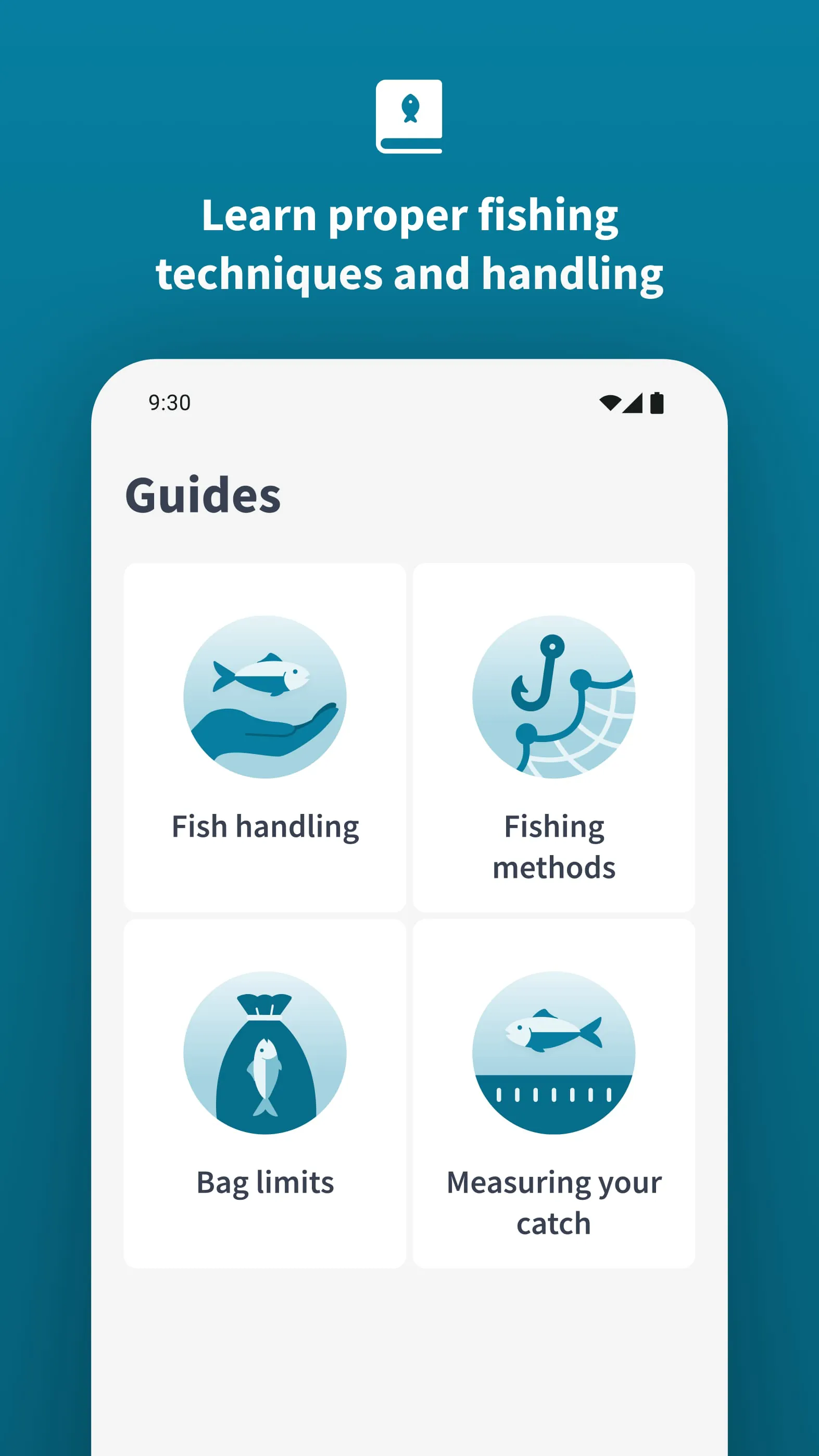Click the battery status icon
This screenshot has height=1456, width=819.
tap(658, 403)
